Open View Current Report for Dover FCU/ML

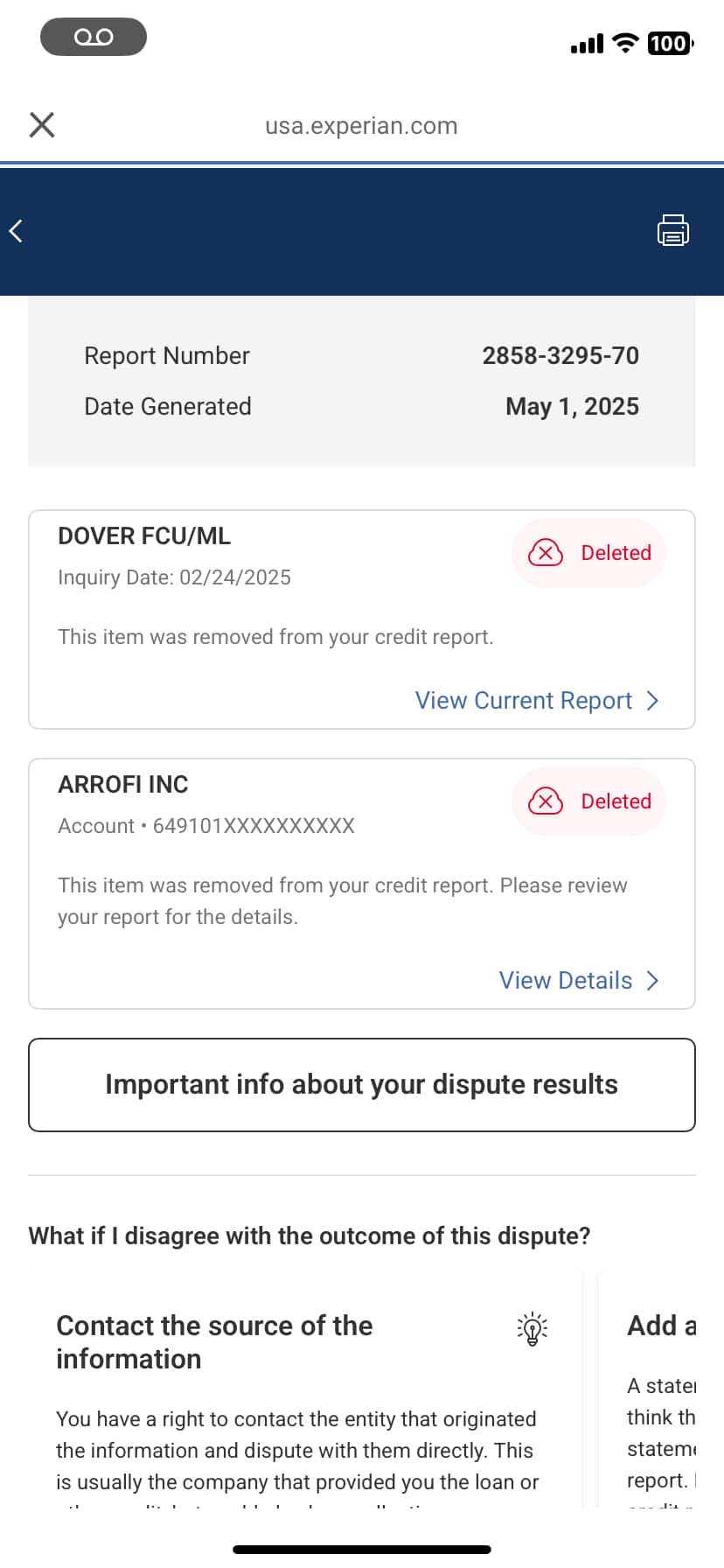click(536, 701)
